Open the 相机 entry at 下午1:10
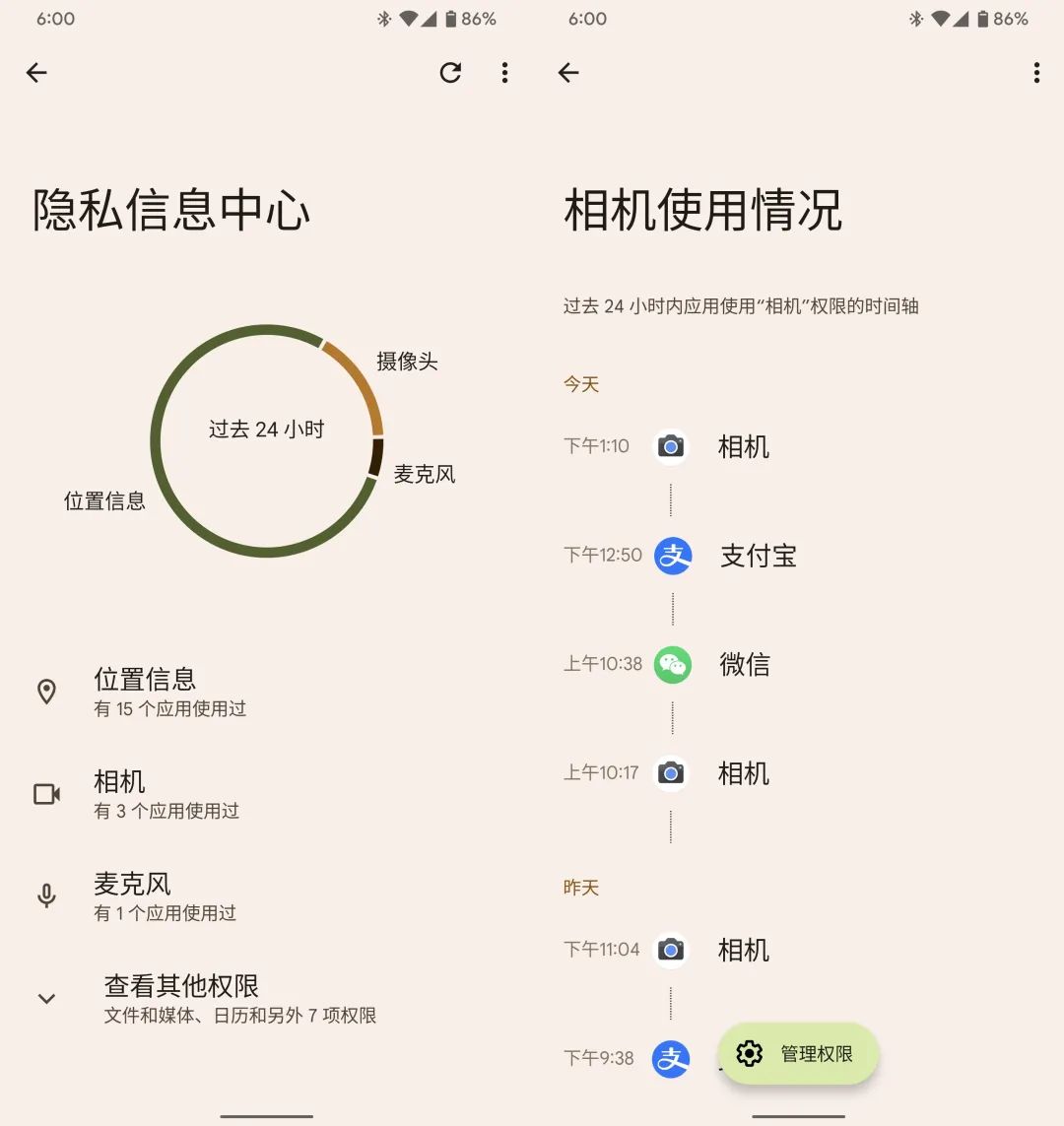The height and width of the screenshot is (1126, 1064). click(x=742, y=446)
